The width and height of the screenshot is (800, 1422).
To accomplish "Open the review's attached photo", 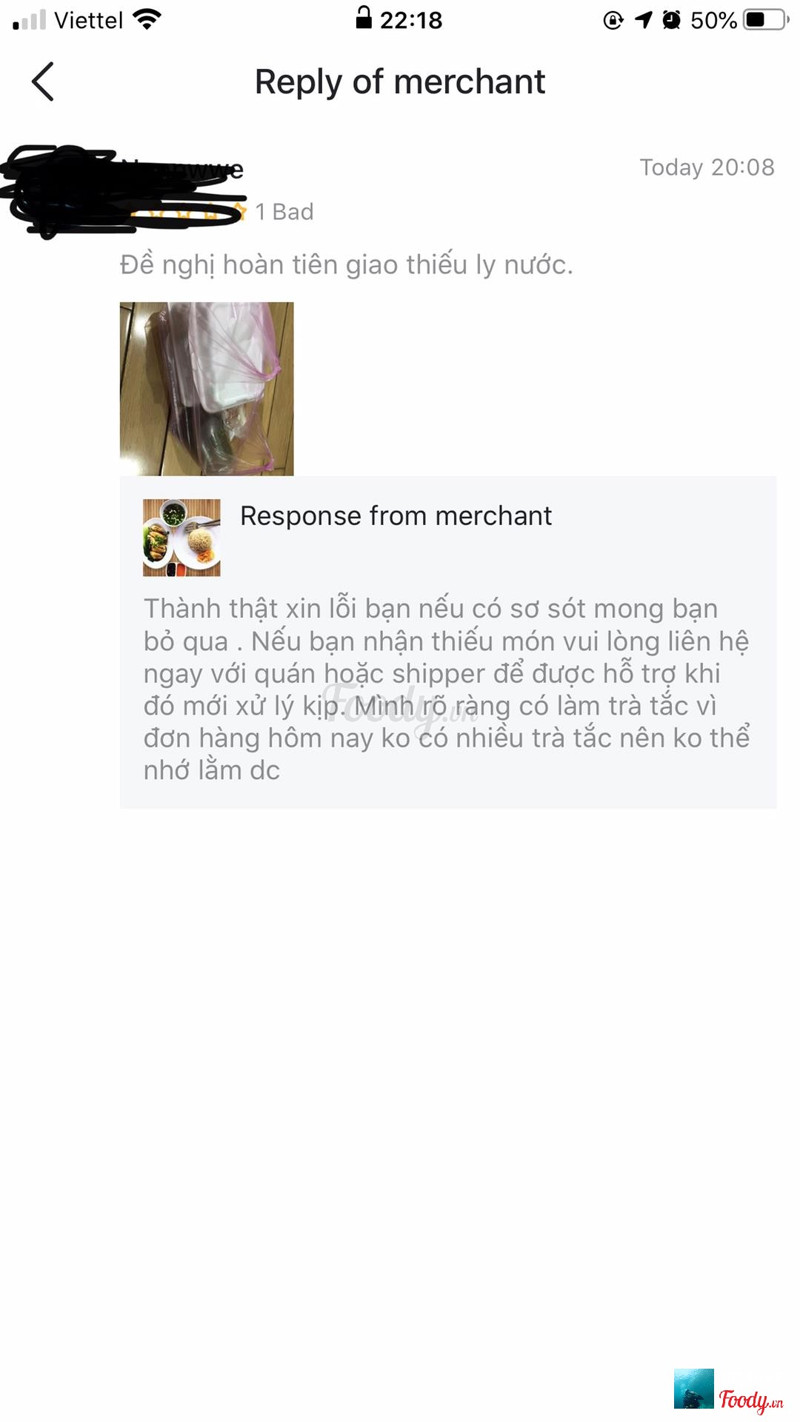I will (207, 389).
